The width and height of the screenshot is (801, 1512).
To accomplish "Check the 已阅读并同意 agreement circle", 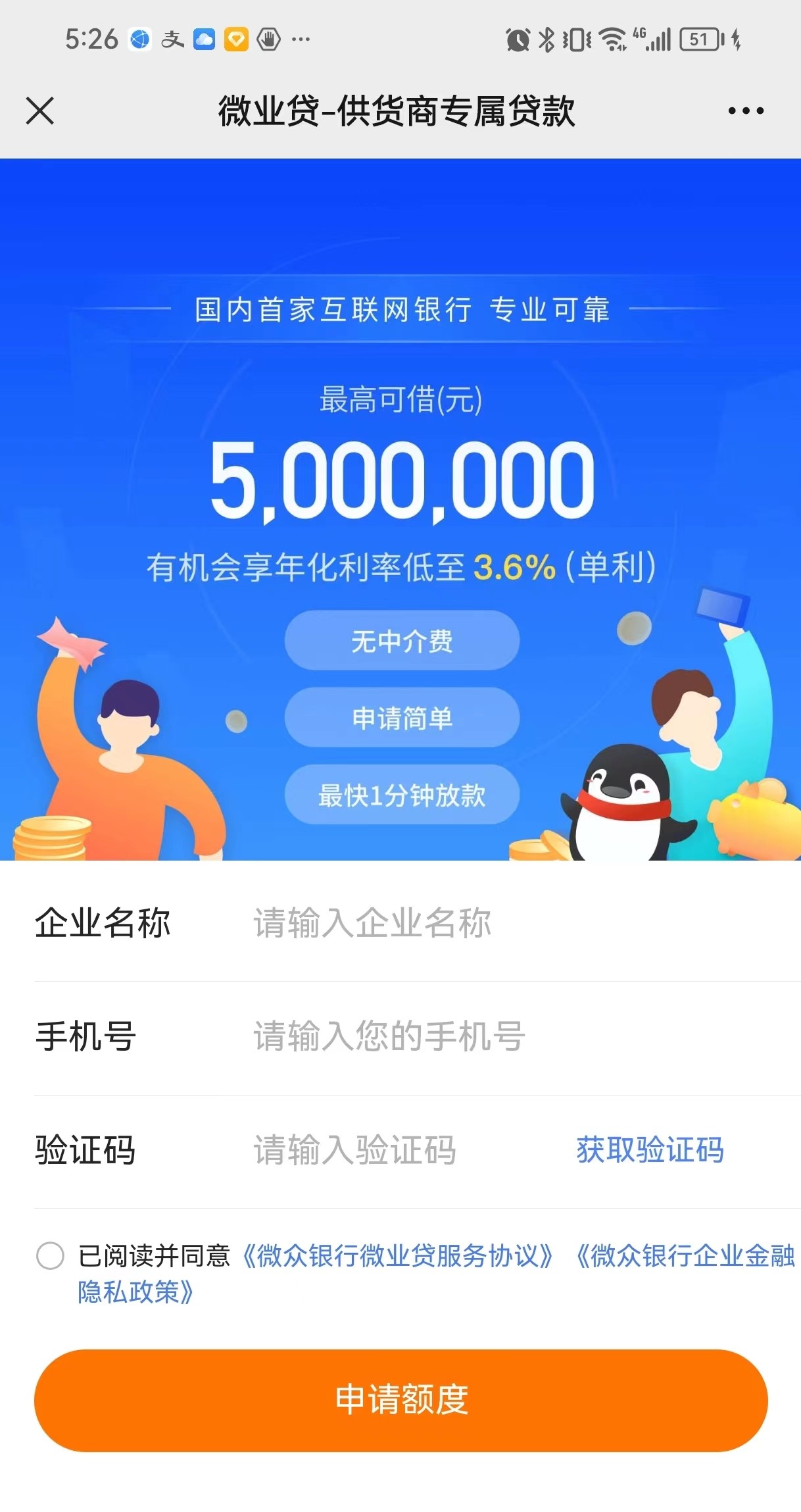I will (50, 1256).
